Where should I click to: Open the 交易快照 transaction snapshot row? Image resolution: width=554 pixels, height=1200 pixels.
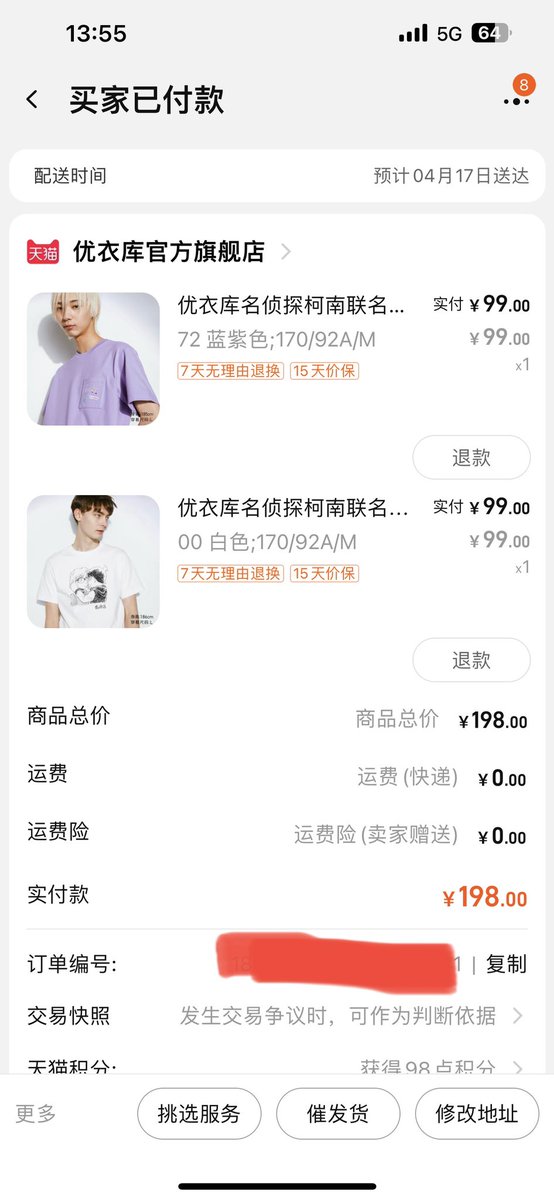click(277, 1016)
